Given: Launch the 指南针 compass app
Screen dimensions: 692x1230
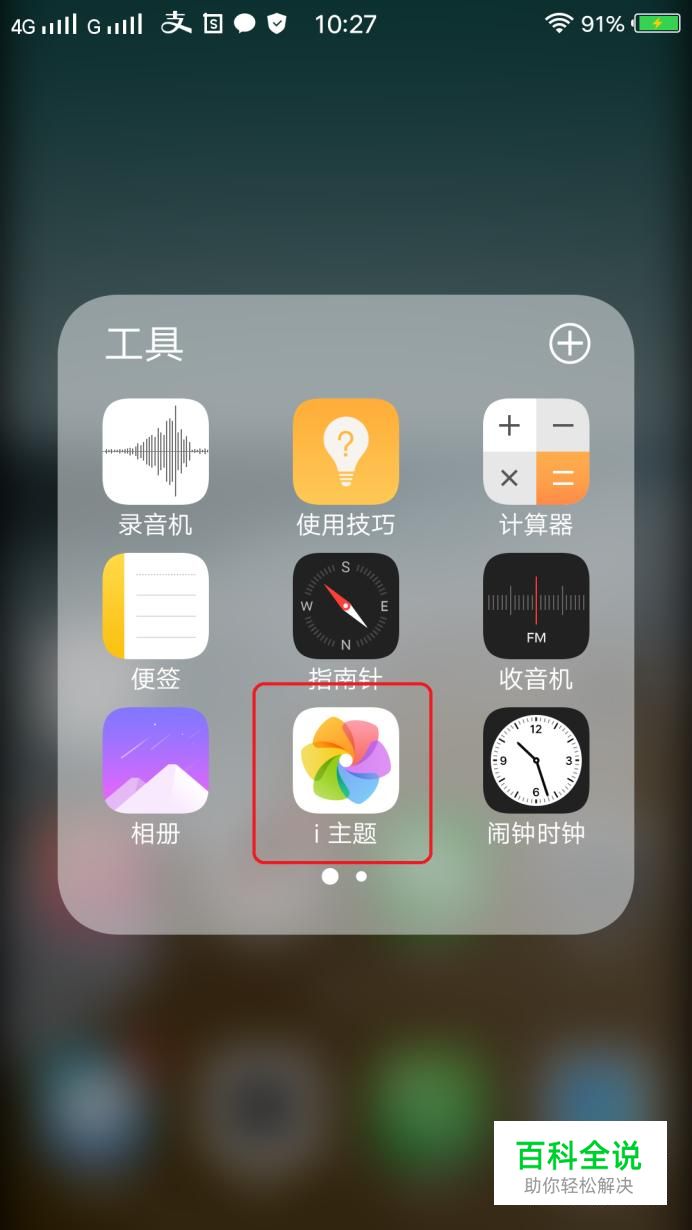Looking at the screenshot, I should click(345, 606).
